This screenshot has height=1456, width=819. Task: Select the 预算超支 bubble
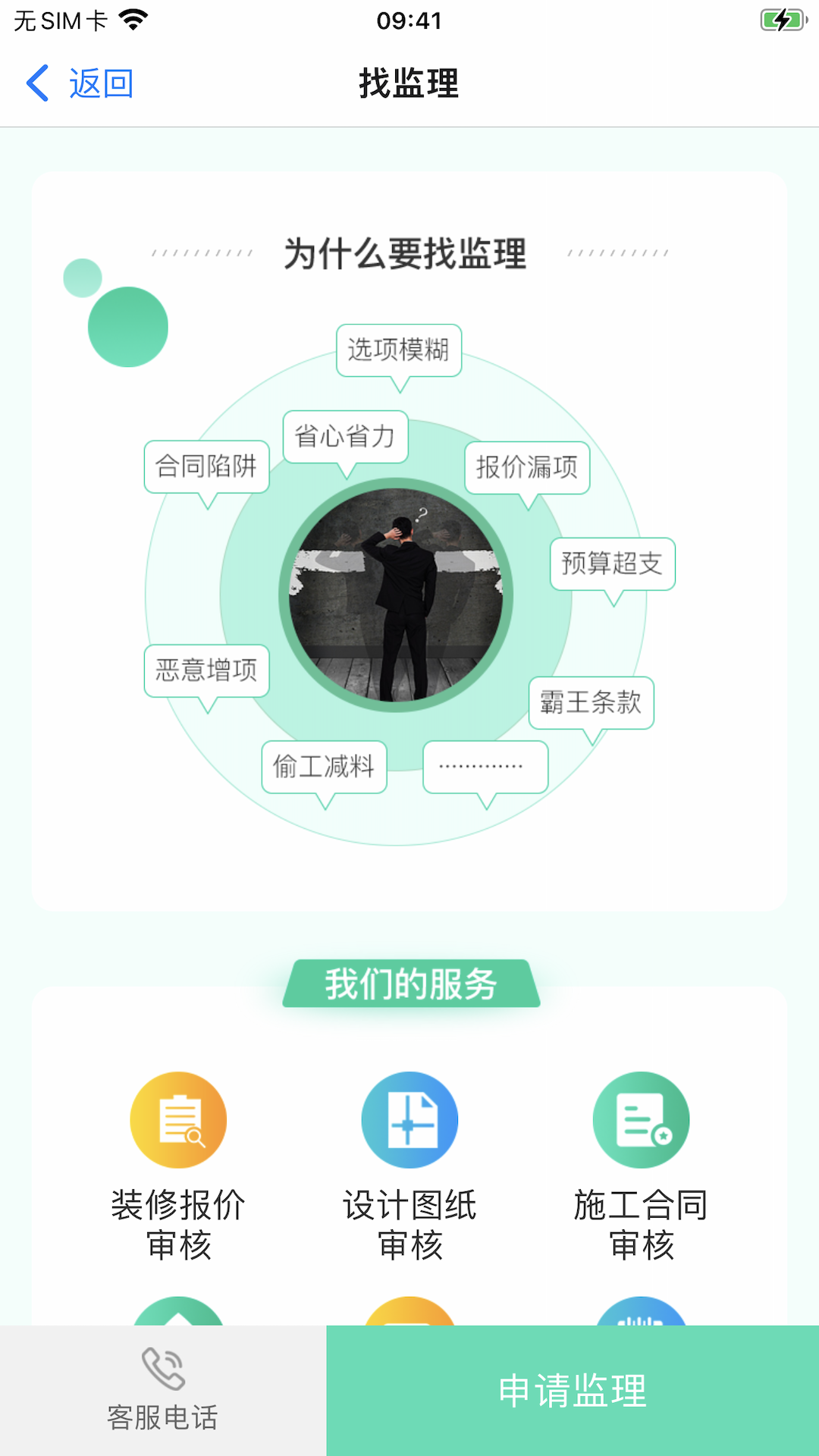click(x=613, y=564)
